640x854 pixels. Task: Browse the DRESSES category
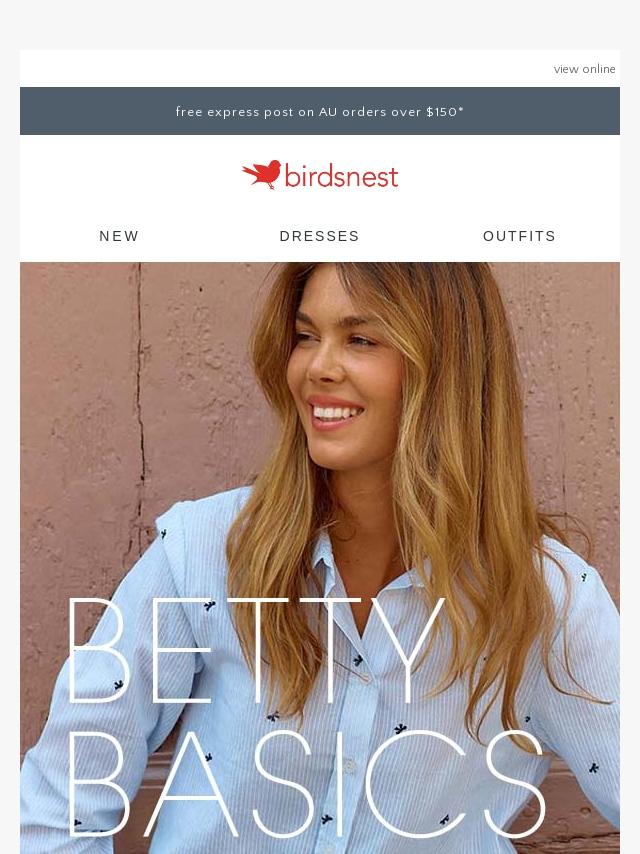319,236
